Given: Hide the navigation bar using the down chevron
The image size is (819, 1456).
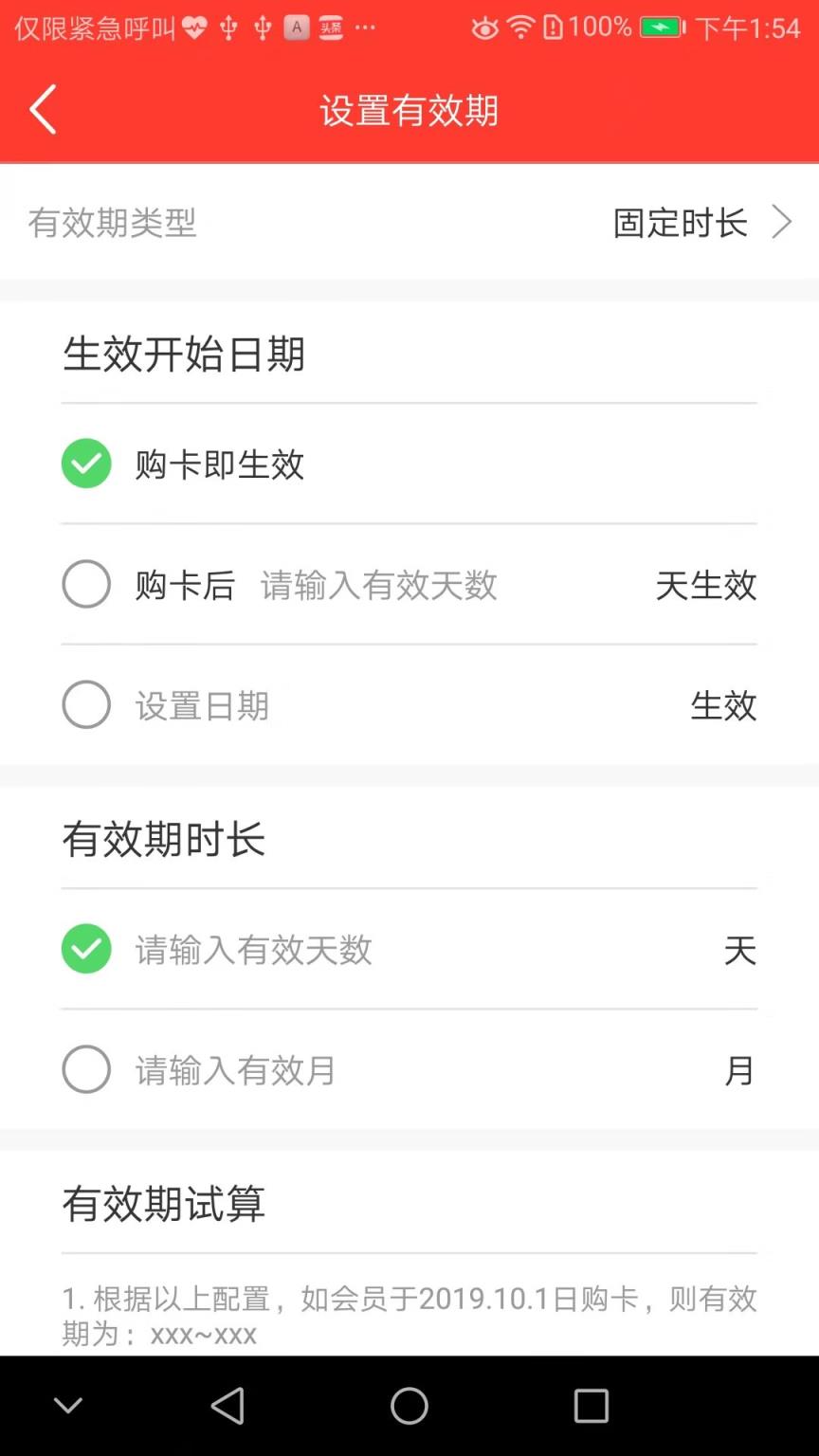Looking at the screenshot, I should 67,1406.
